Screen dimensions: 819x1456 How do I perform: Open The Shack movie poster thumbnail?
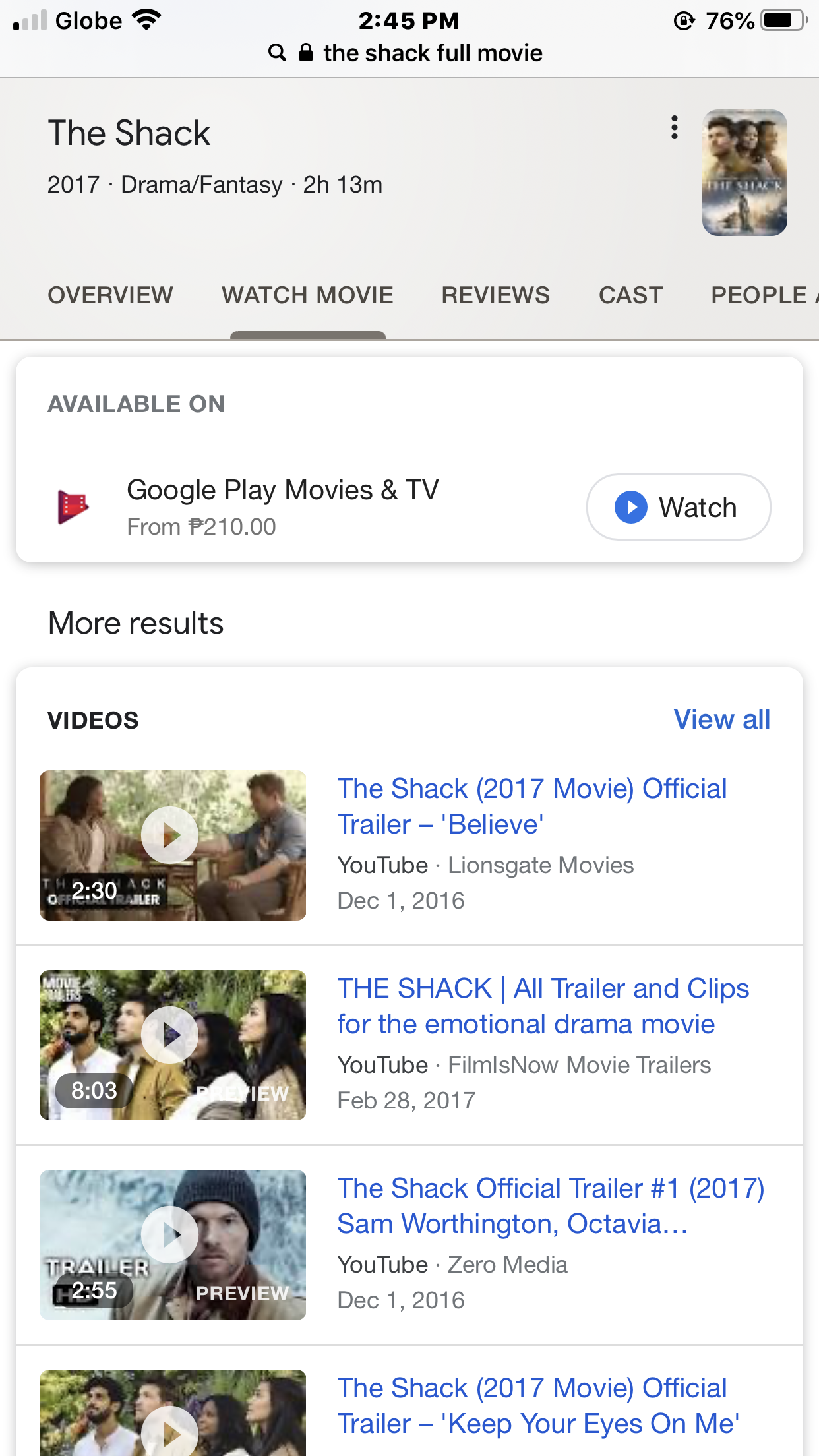(744, 173)
